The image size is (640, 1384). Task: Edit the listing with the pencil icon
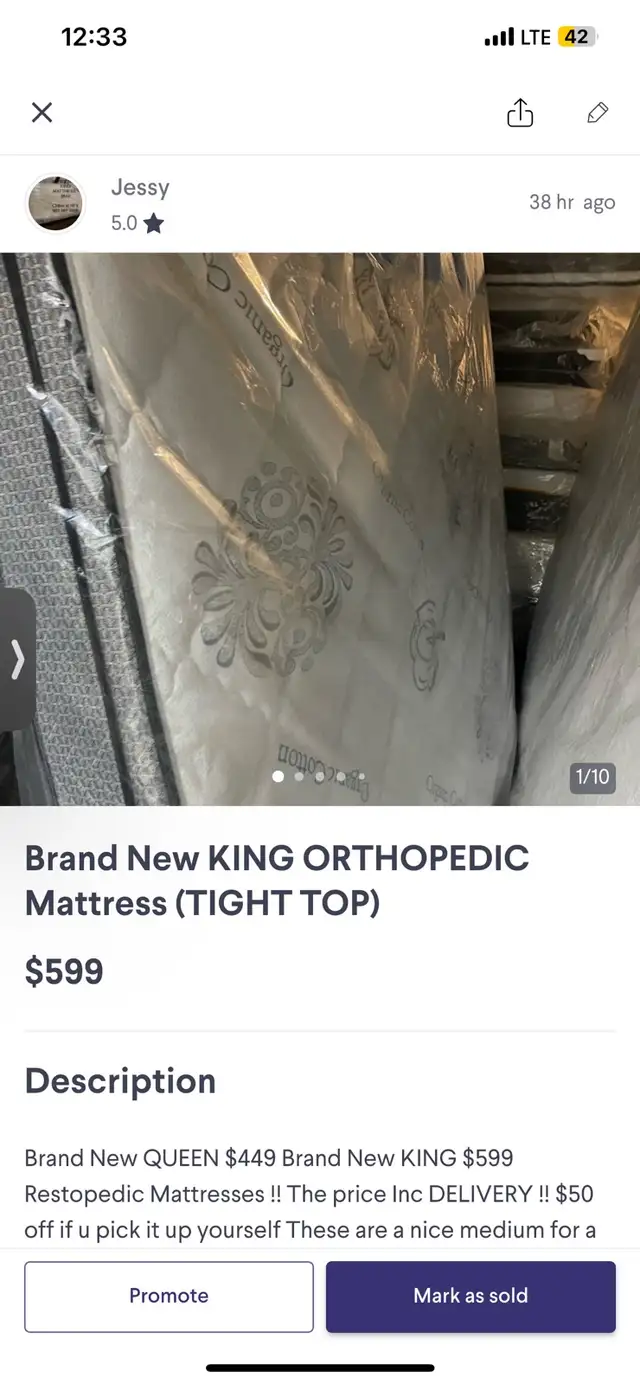click(598, 113)
